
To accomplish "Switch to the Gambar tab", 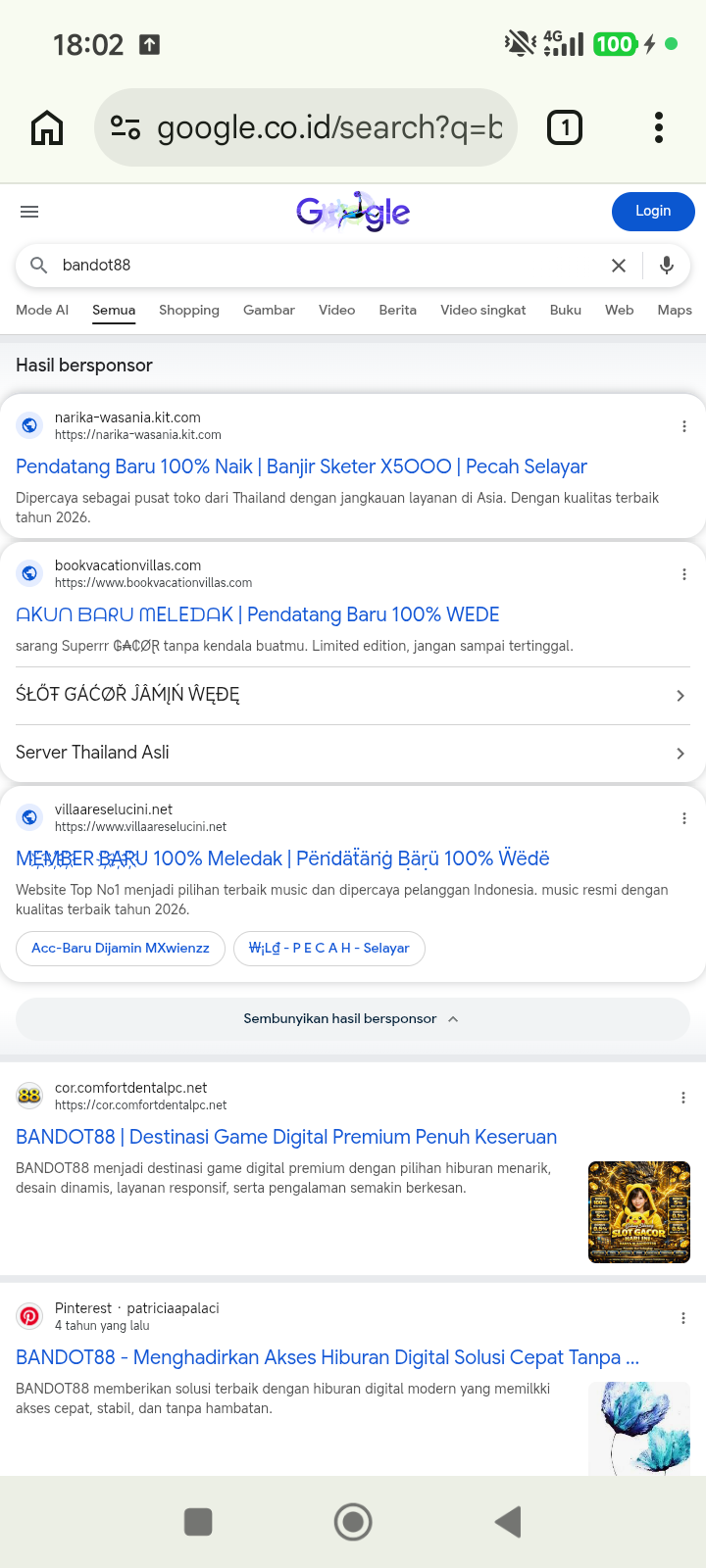I will 269,310.
